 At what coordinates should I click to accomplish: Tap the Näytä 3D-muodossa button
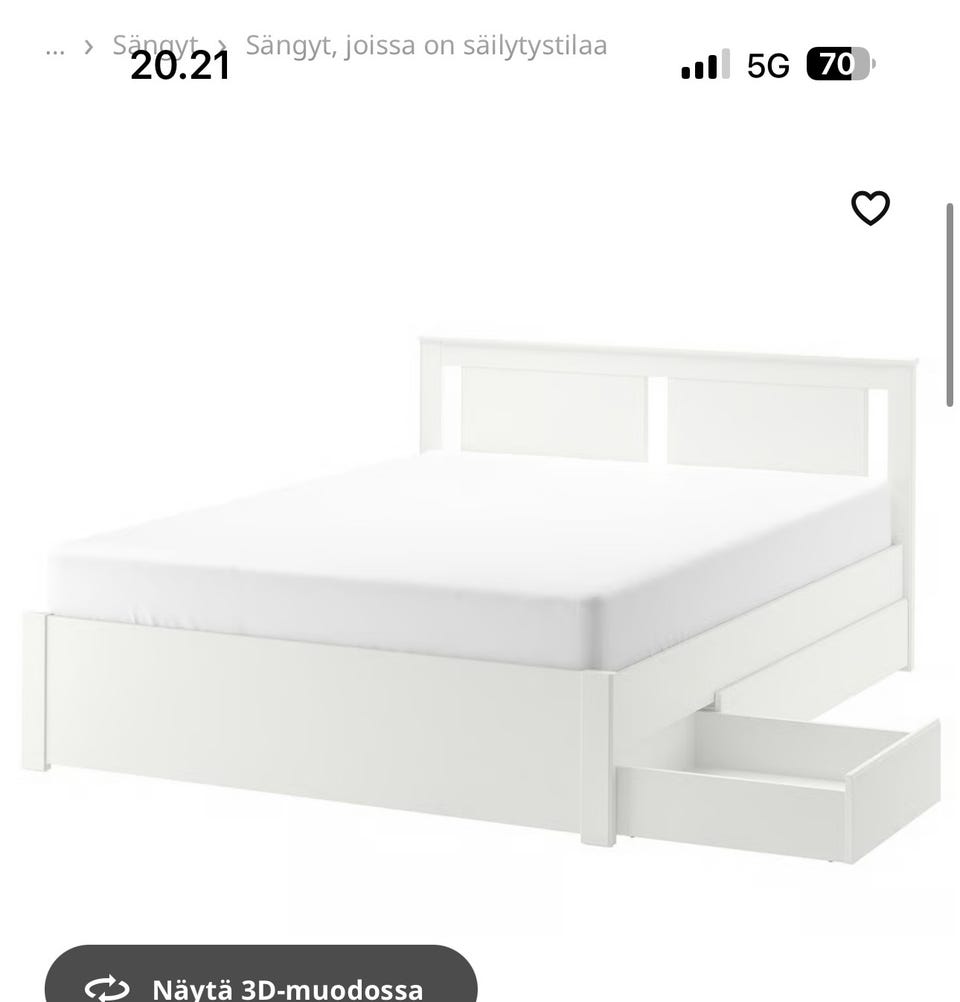tap(261, 980)
